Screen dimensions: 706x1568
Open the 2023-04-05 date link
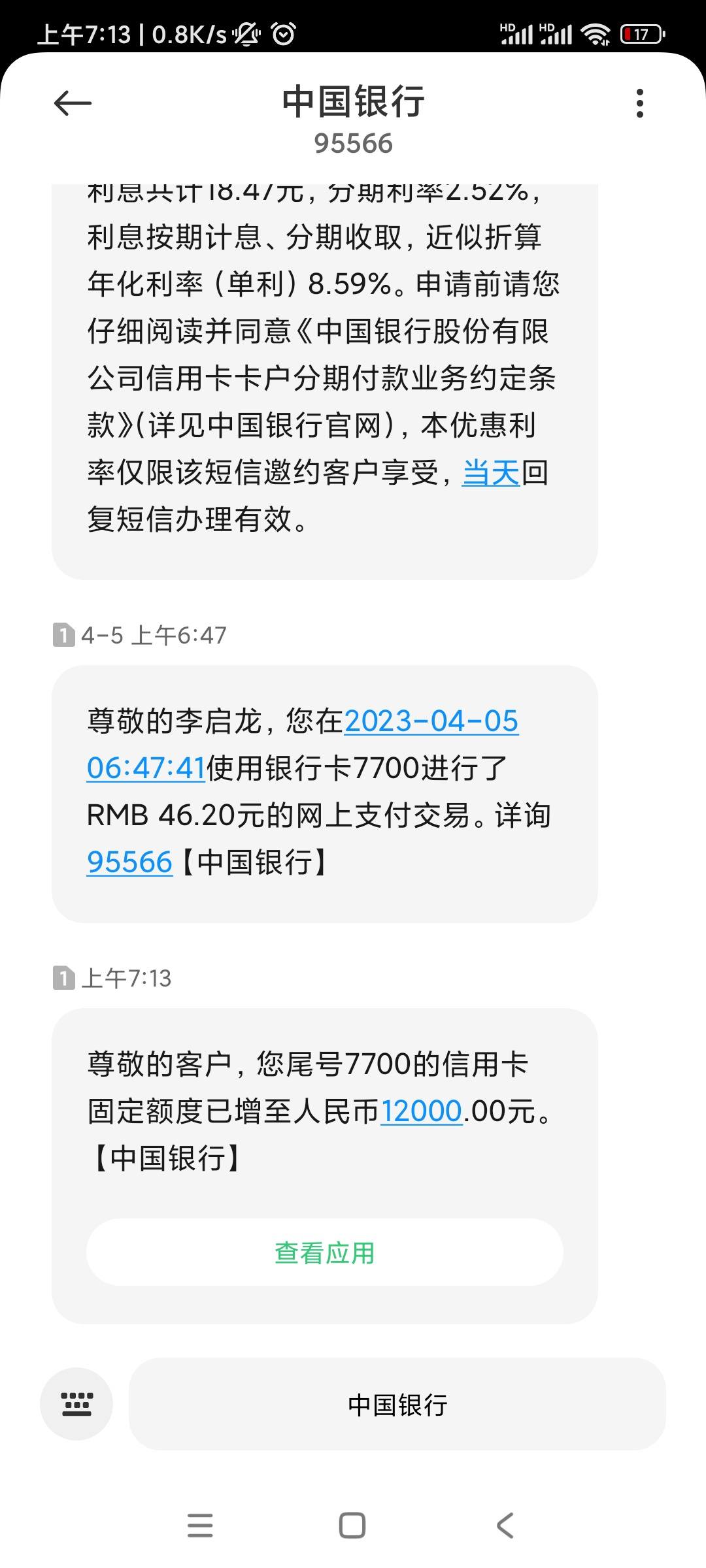431,721
